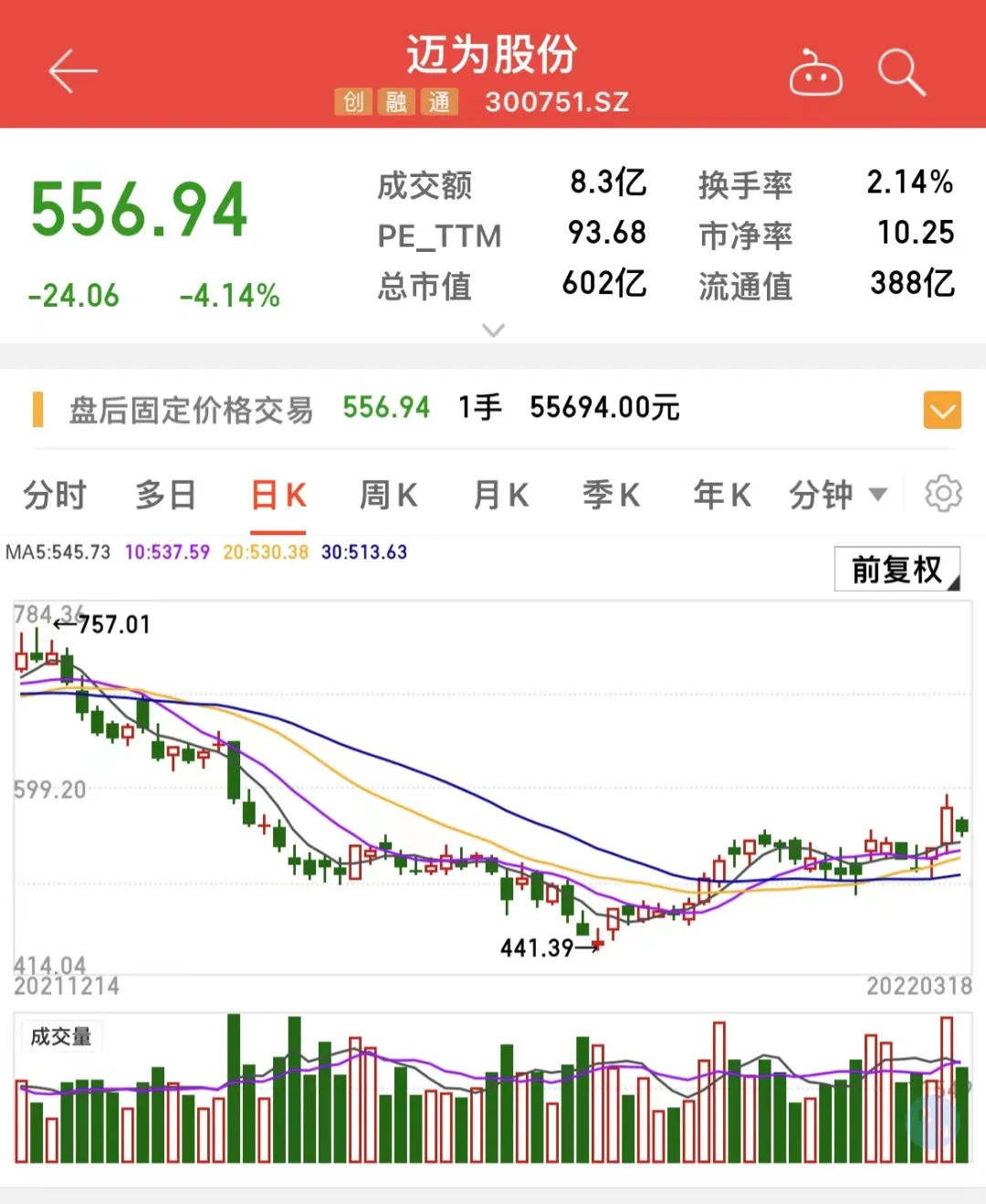Open chart settings gear
Viewport: 986px width, 1204px height.
(x=943, y=494)
